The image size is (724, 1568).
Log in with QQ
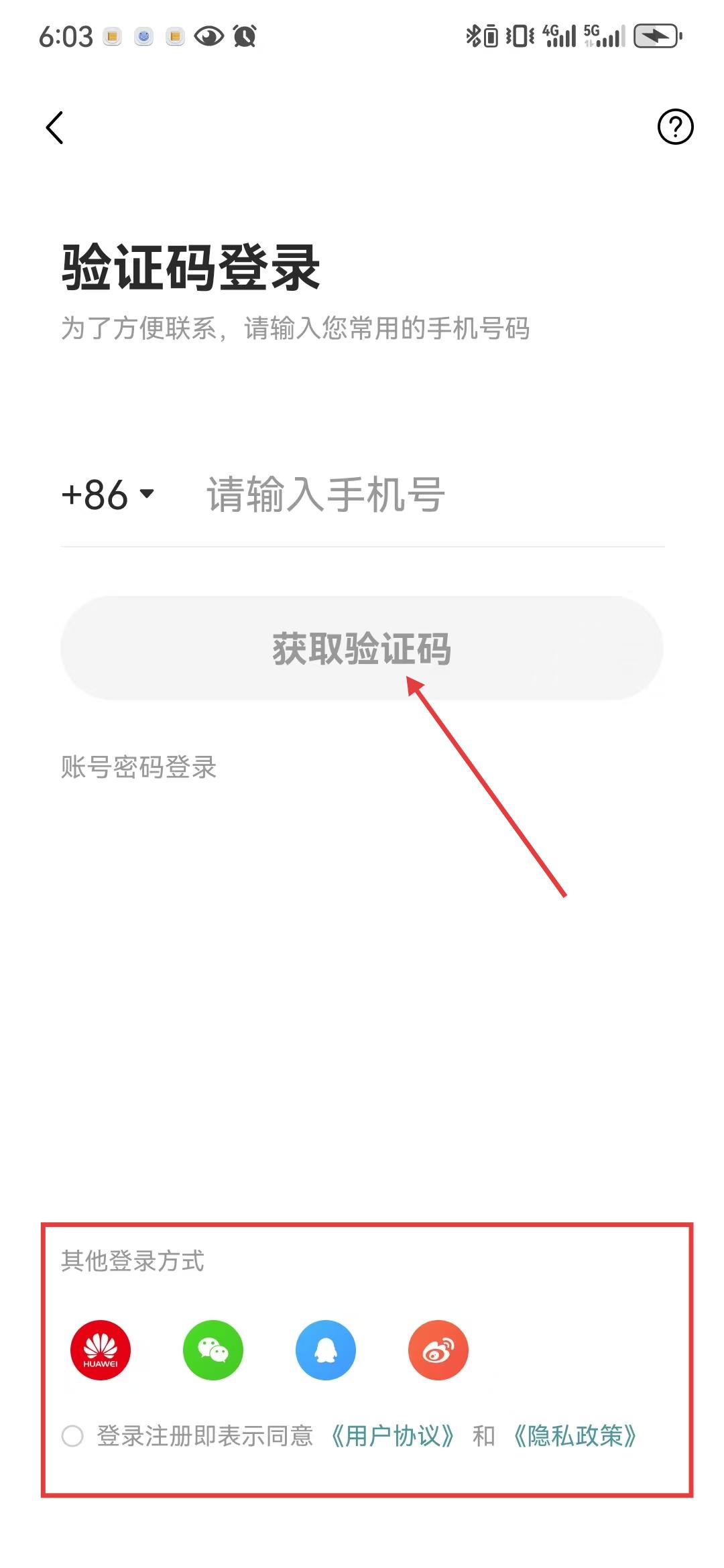pyautogui.click(x=326, y=1350)
